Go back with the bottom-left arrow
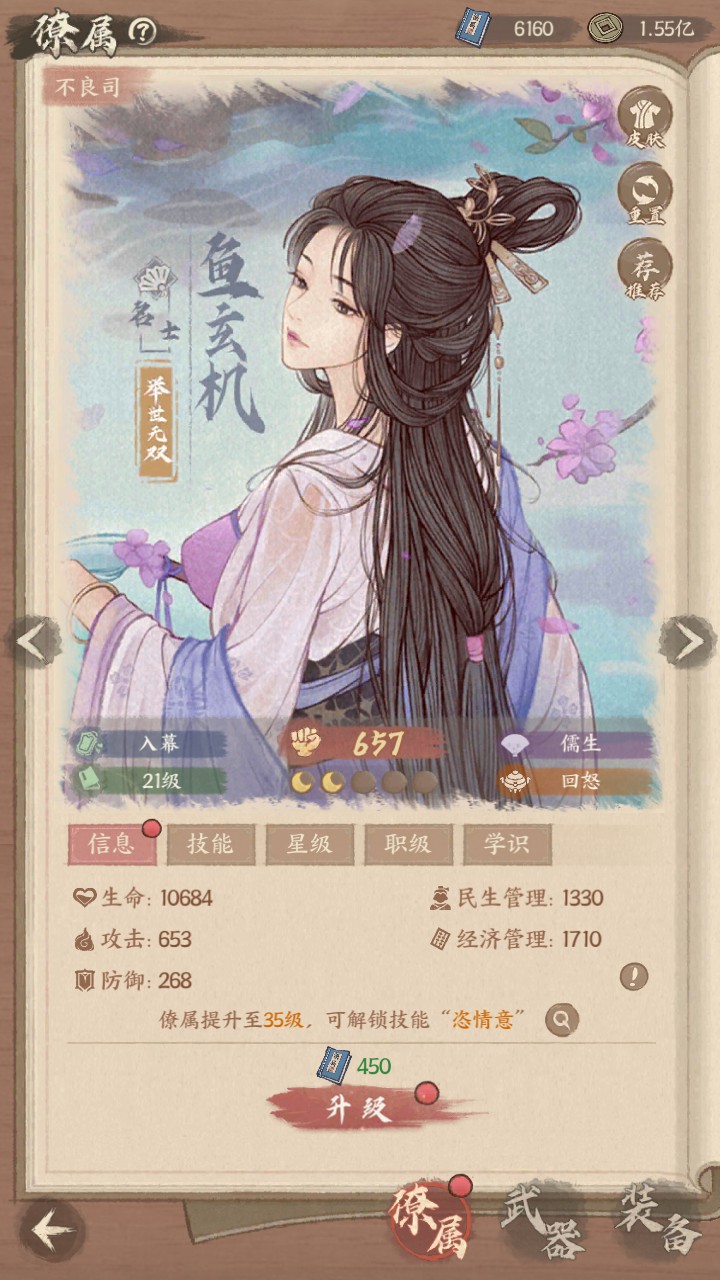 [52, 1230]
